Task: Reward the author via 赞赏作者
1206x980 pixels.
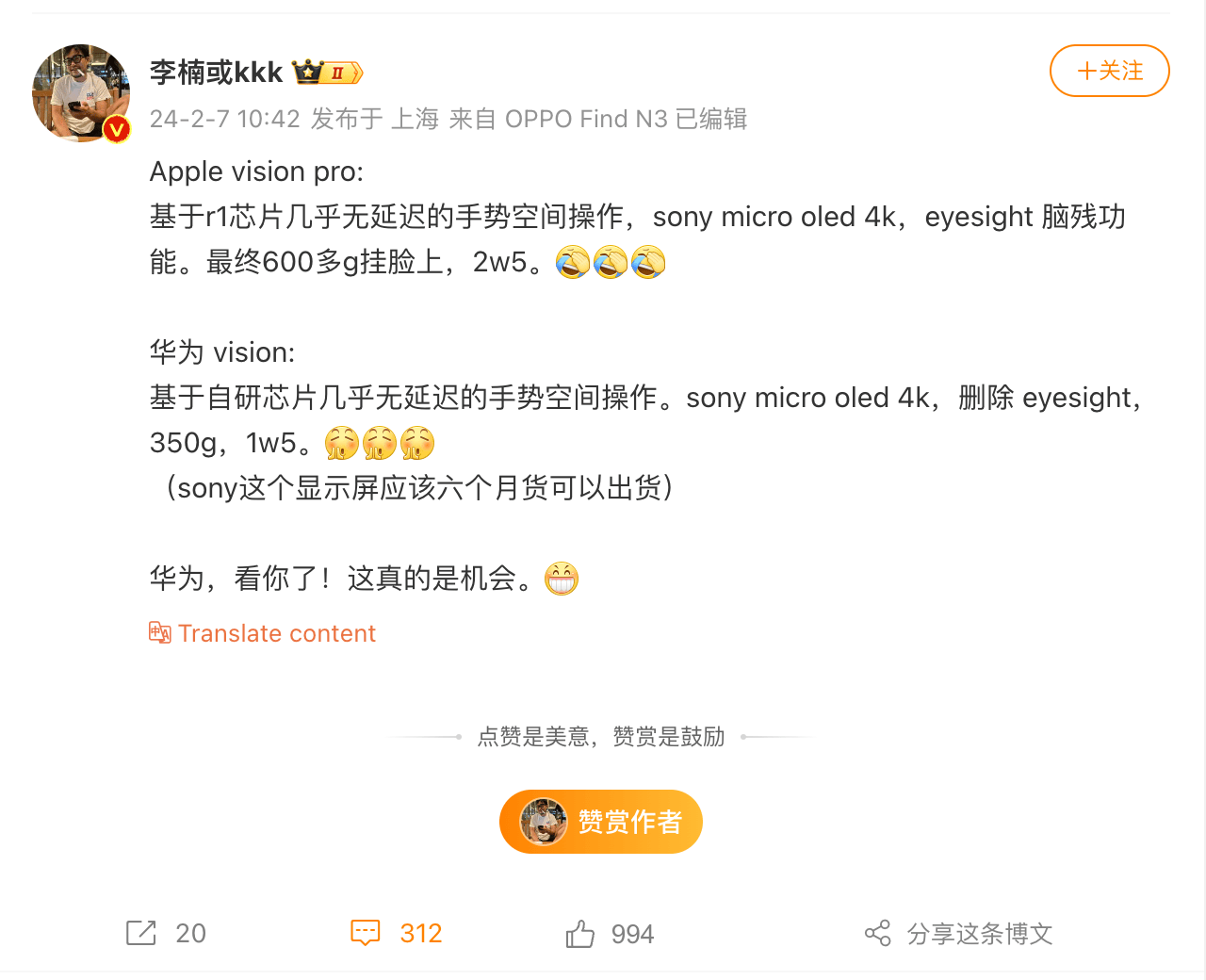Action: [x=601, y=822]
